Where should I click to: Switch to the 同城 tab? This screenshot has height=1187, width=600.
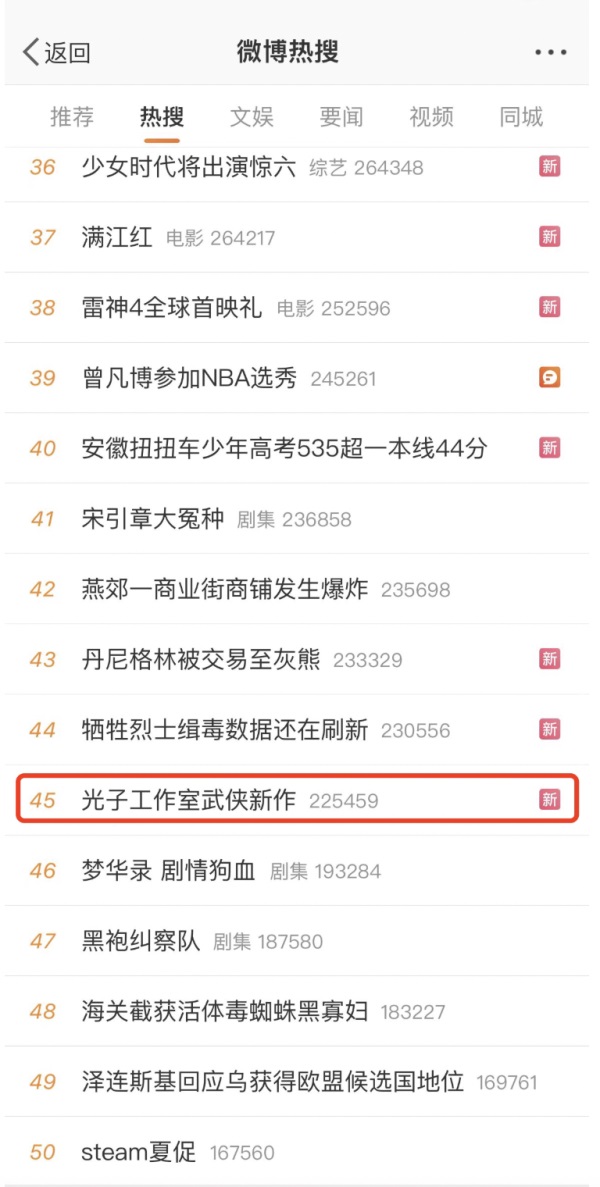(x=521, y=117)
